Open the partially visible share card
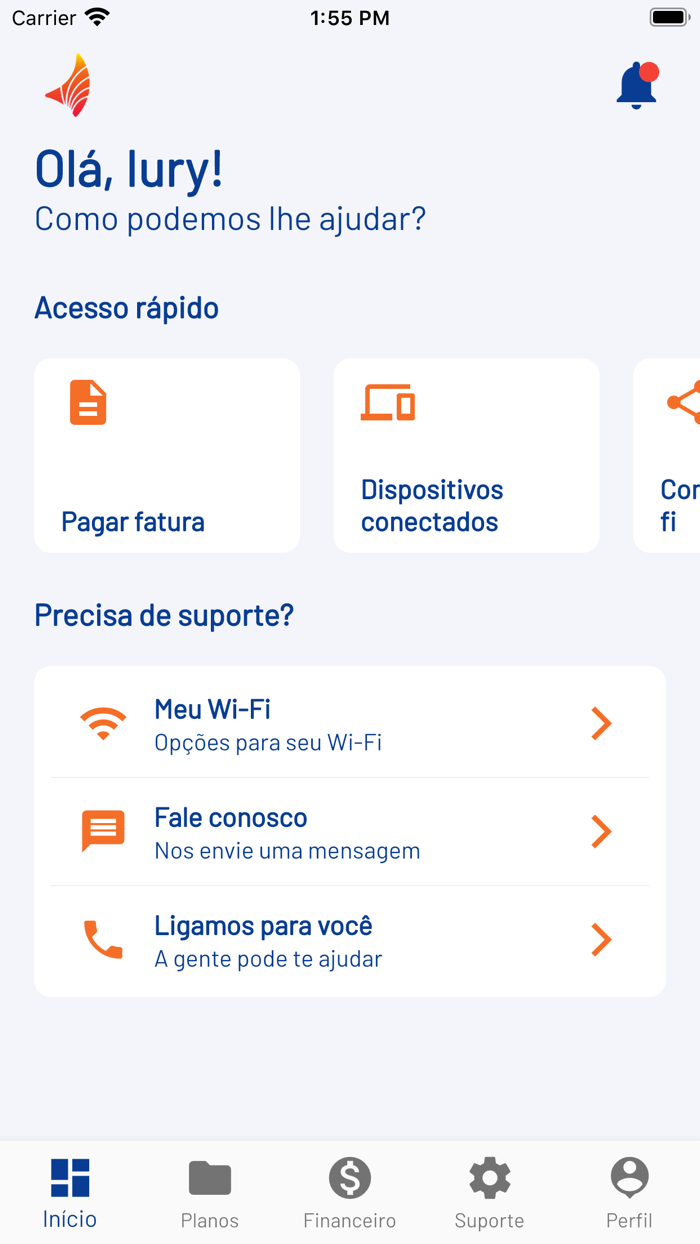The image size is (700, 1244). 667,456
